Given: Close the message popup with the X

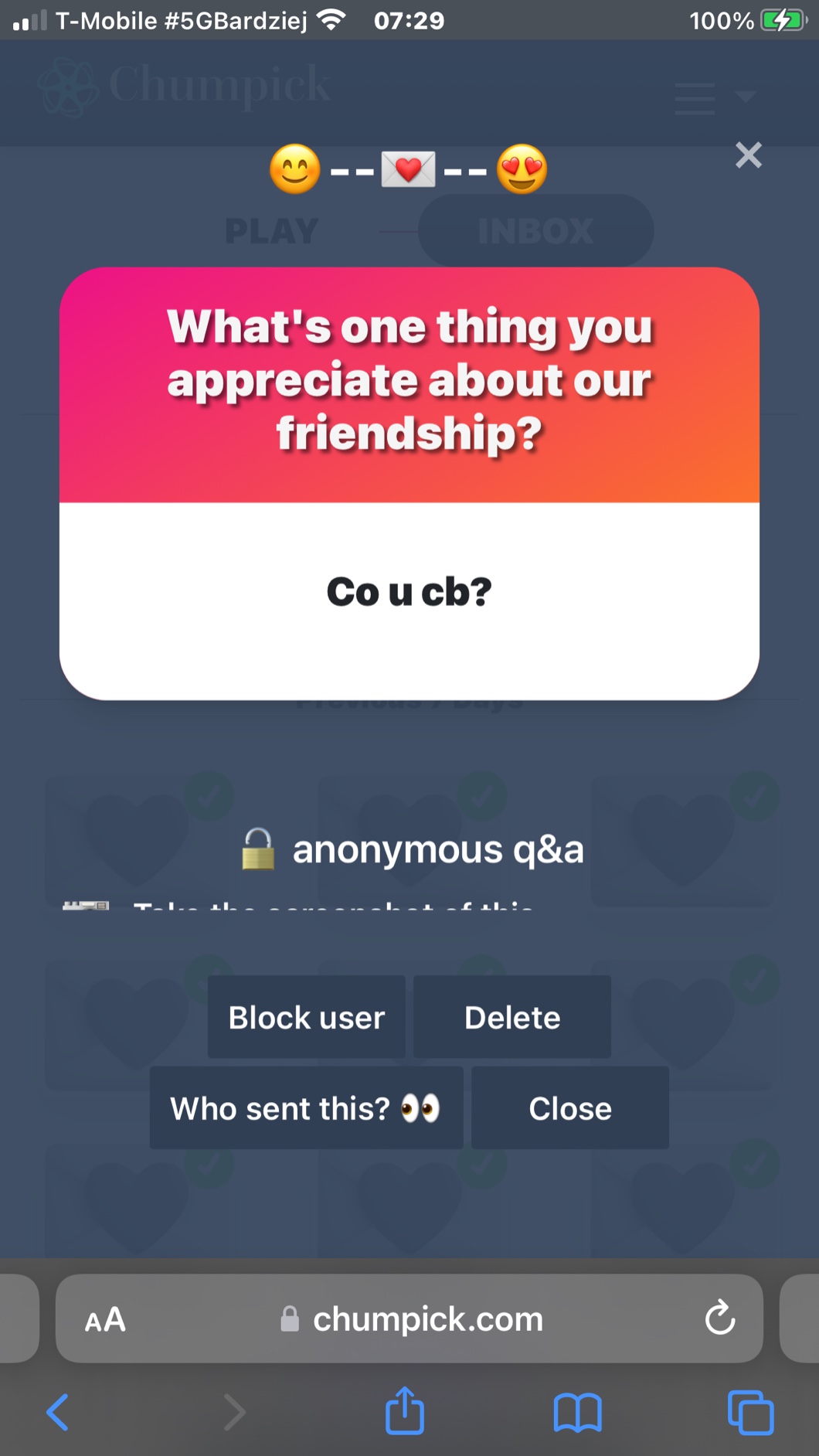Looking at the screenshot, I should [x=748, y=155].
